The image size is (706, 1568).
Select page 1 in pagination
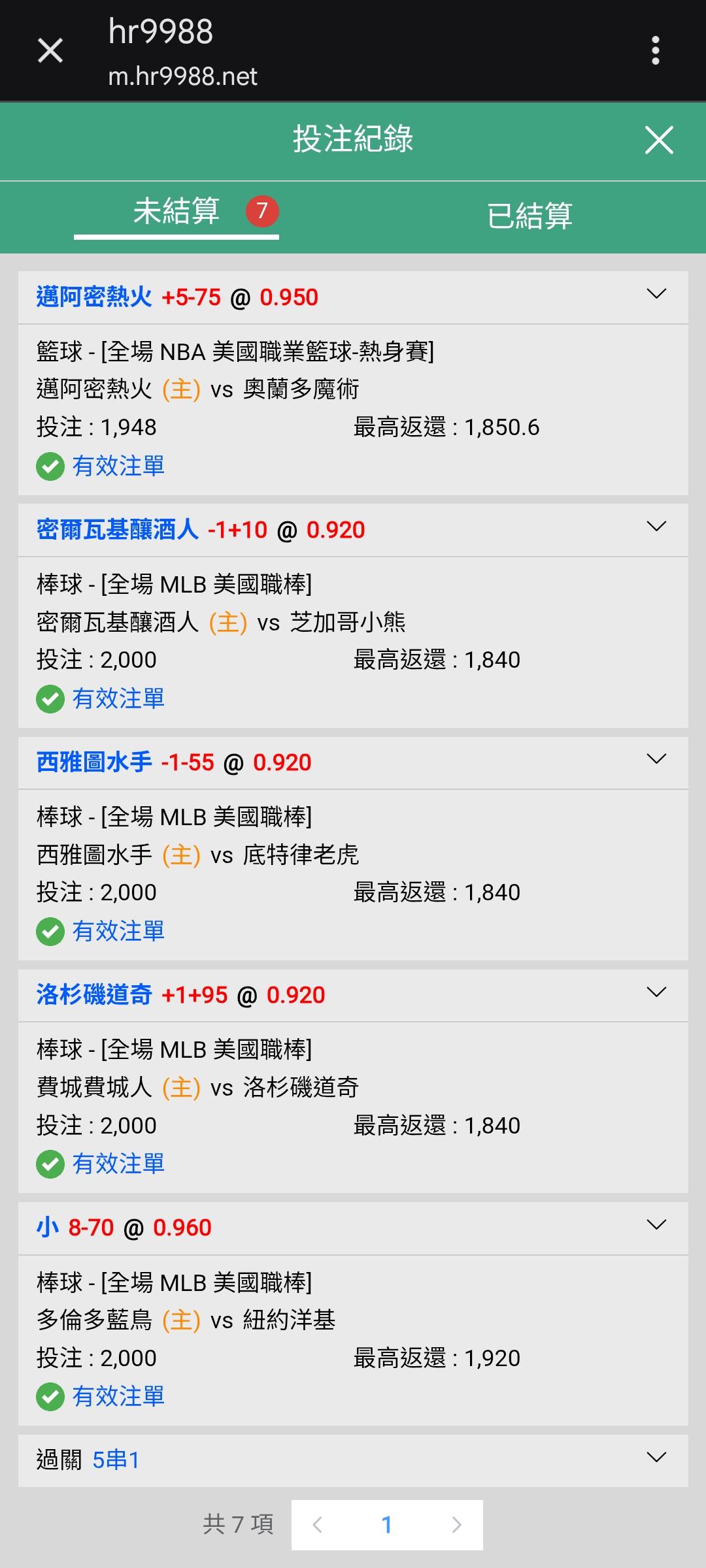387,1525
